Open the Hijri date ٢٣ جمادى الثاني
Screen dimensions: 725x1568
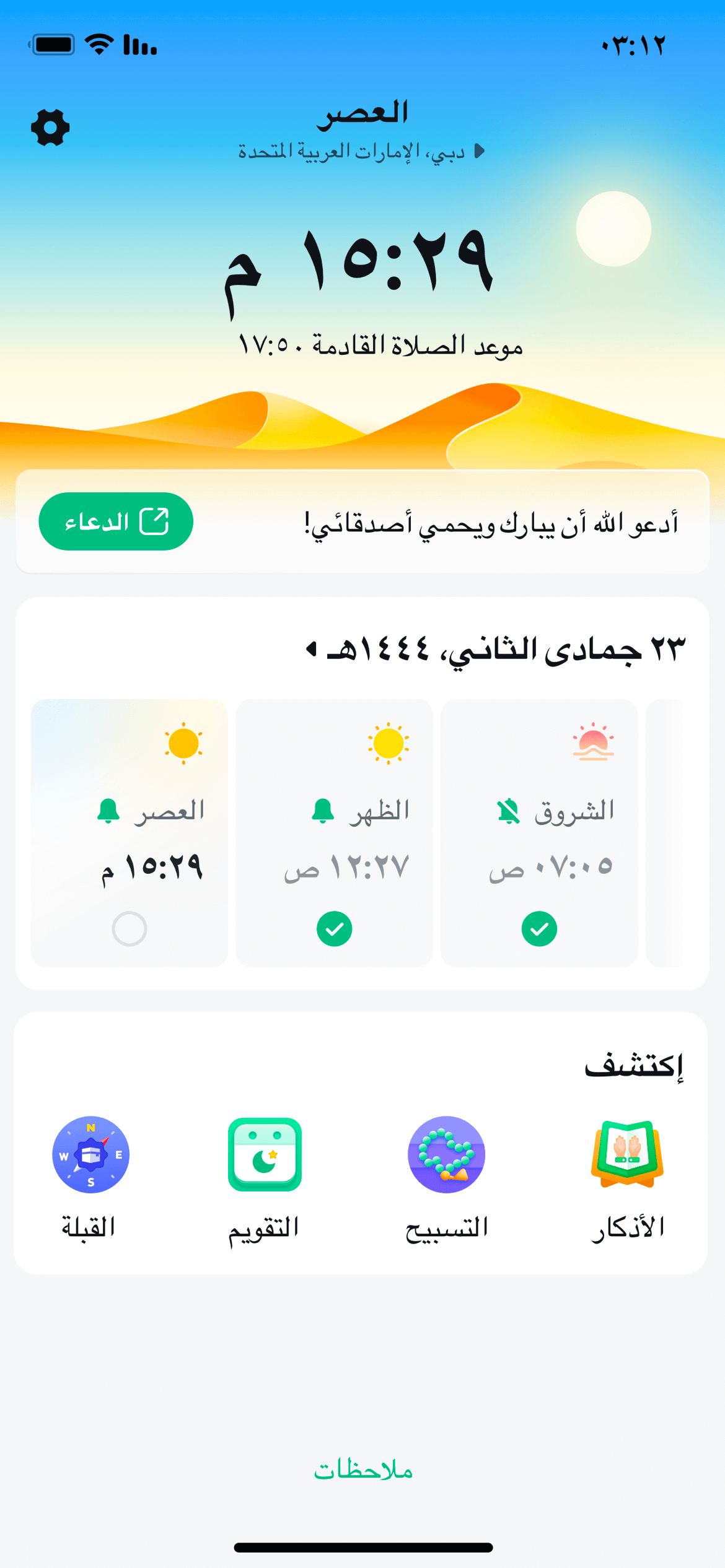point(496,650)
